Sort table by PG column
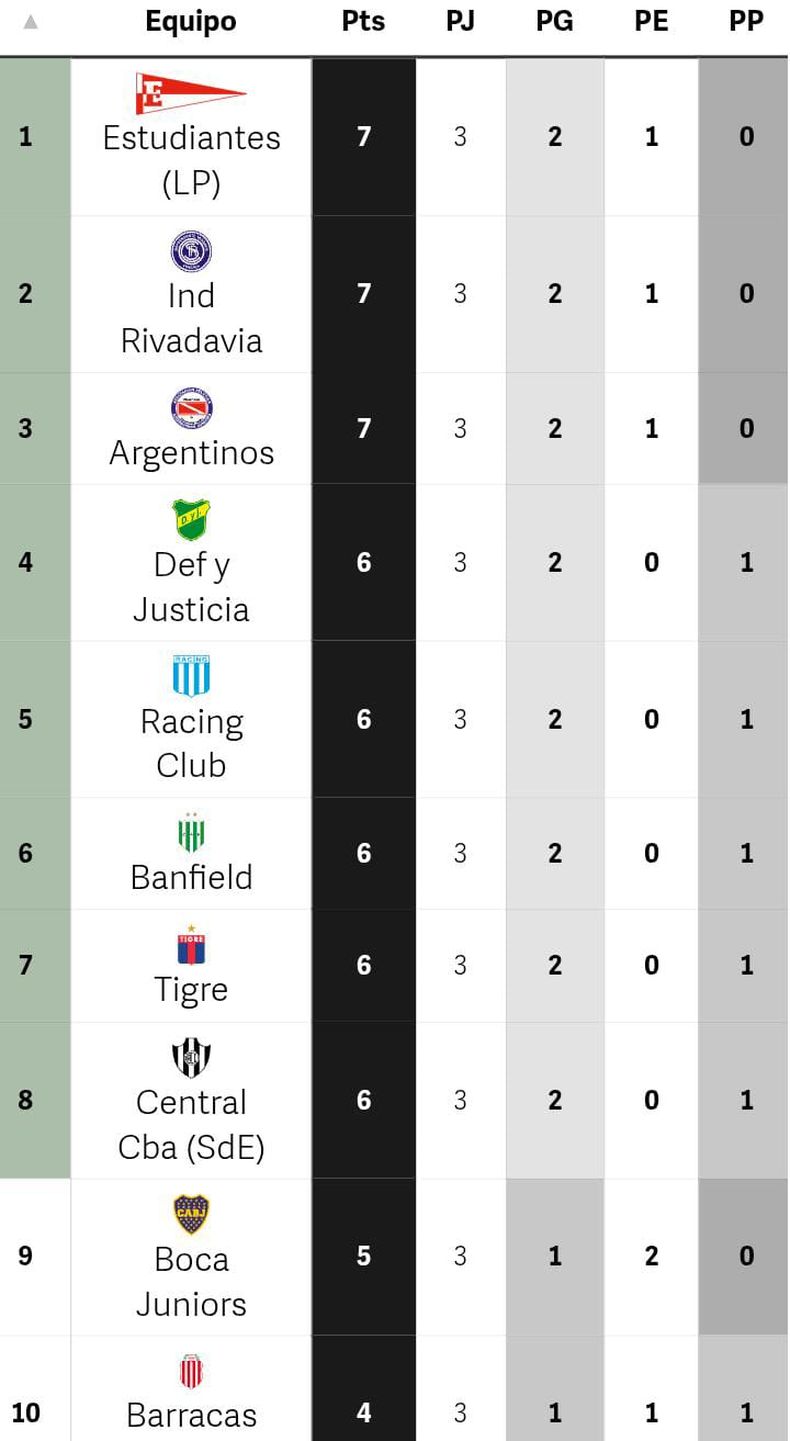Viewport: 790px width, 1441px height. [554, 22]
